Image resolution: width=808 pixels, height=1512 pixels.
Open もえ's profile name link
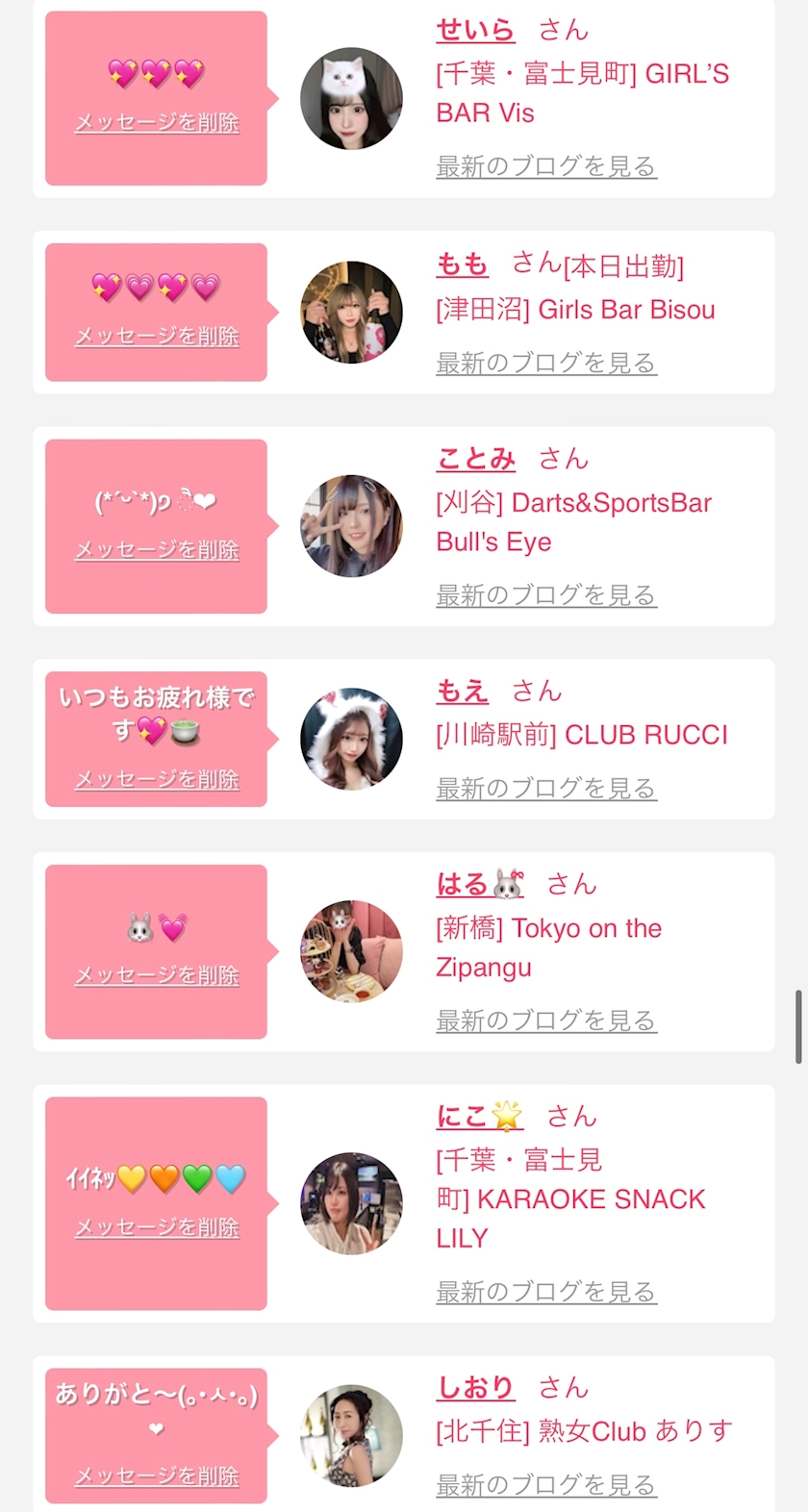coord(462,691)
